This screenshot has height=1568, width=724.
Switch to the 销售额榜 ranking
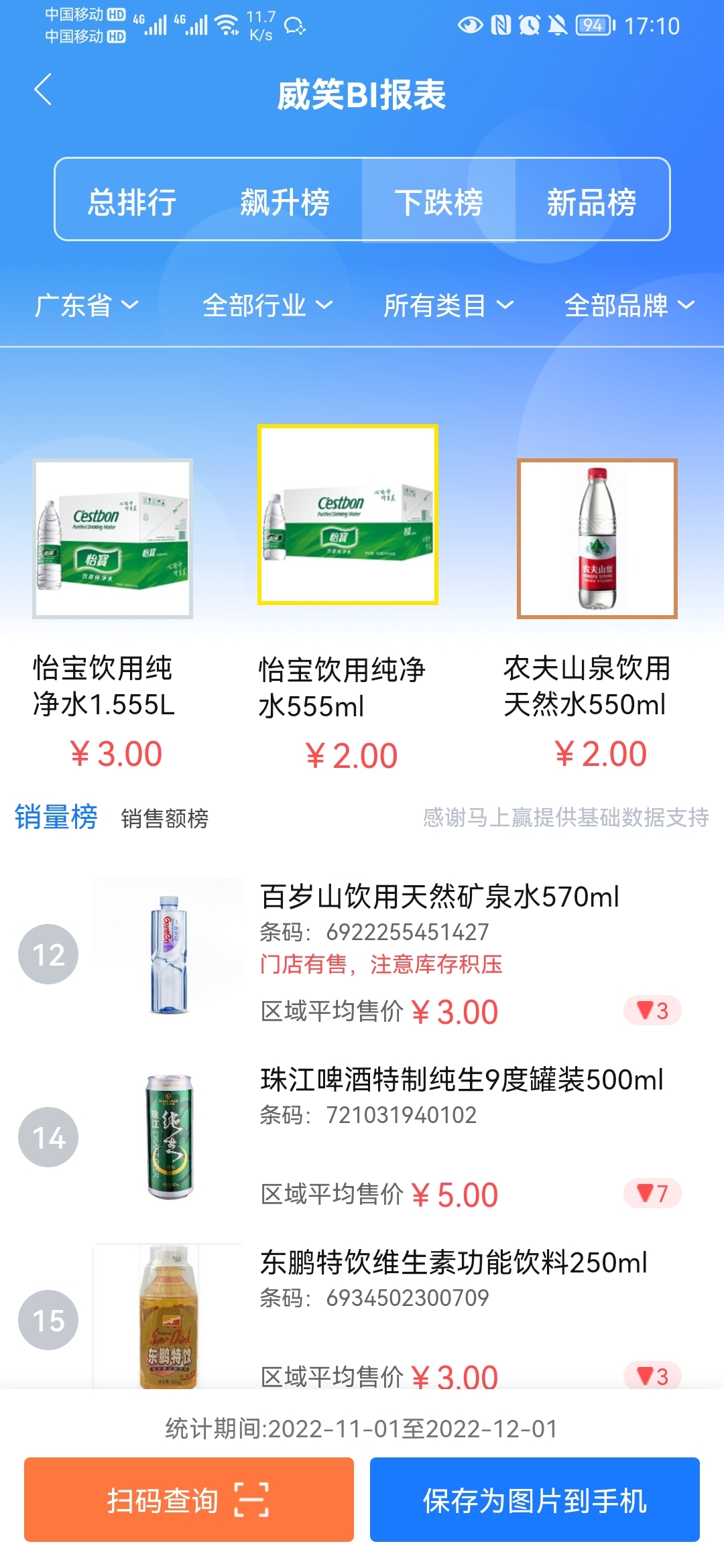click(164, 818)
